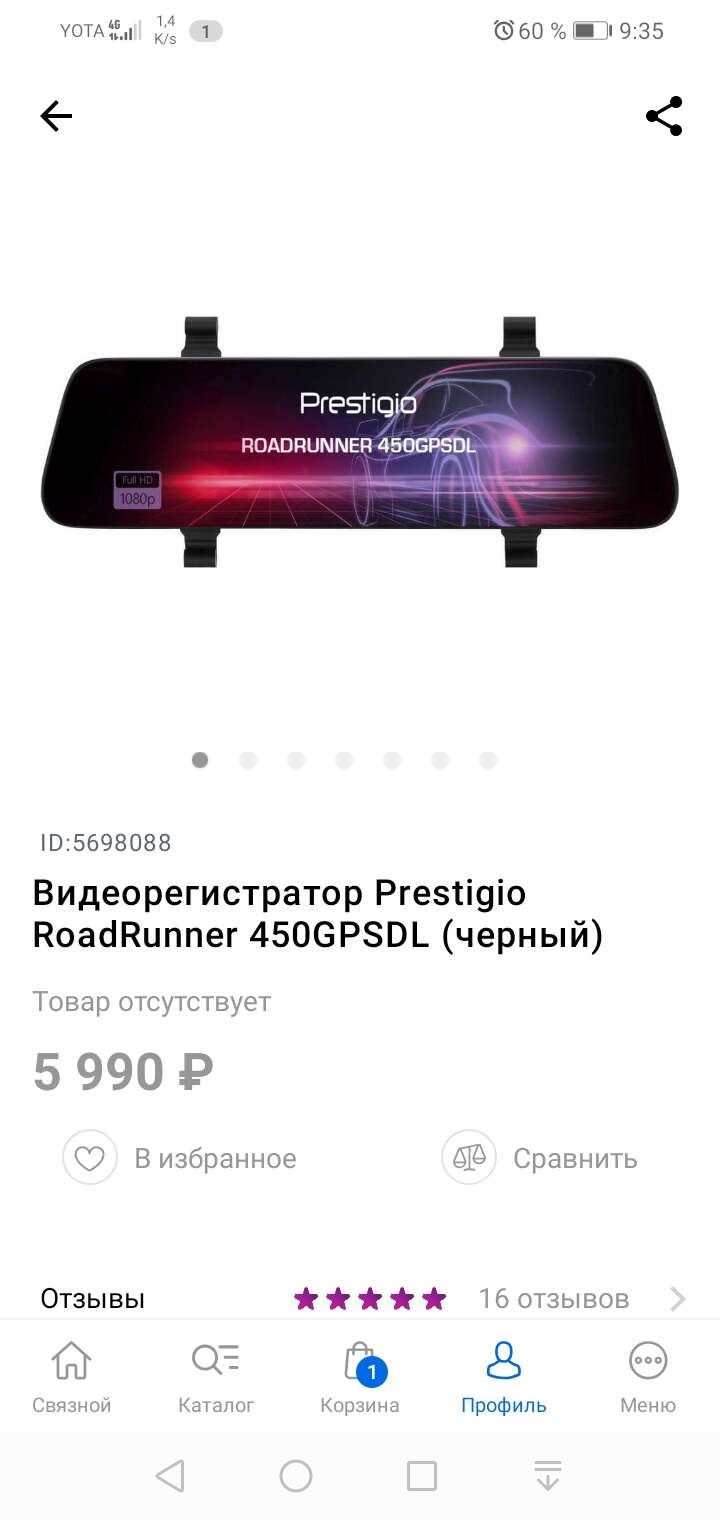Open the Отзывы row with 16 отзывов
Image resolution: width=720 pixels, height=1520 pixels.
(x=360, y=1298)
